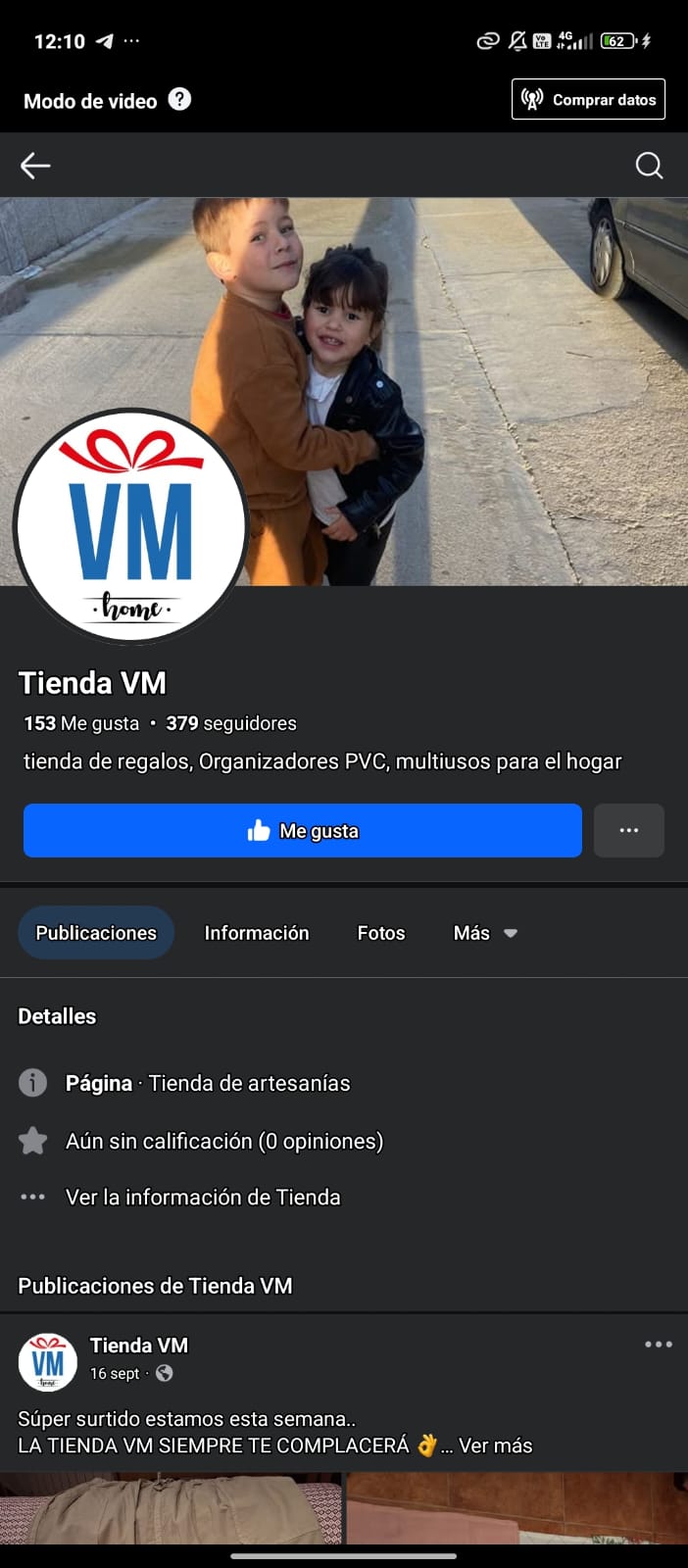
Task: Switch to the Información tab
Action: (256, 933)
